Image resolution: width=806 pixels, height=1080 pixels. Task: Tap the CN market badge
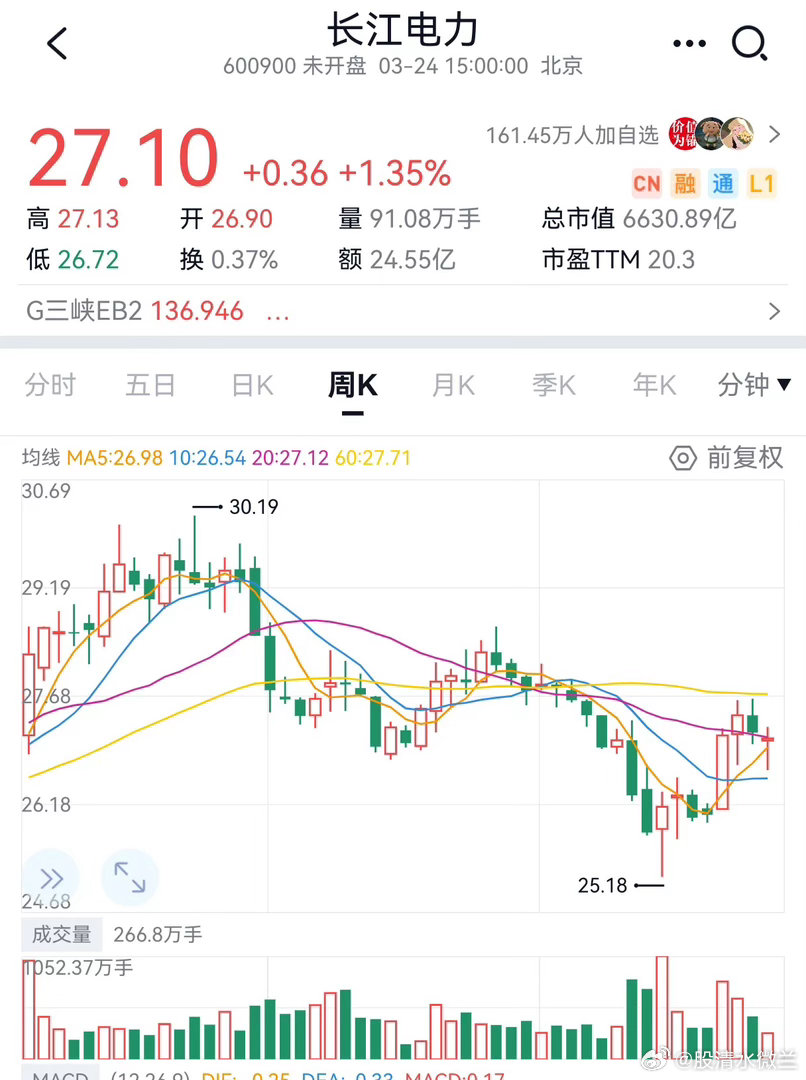pyautogui.click(x=646, y=185)
